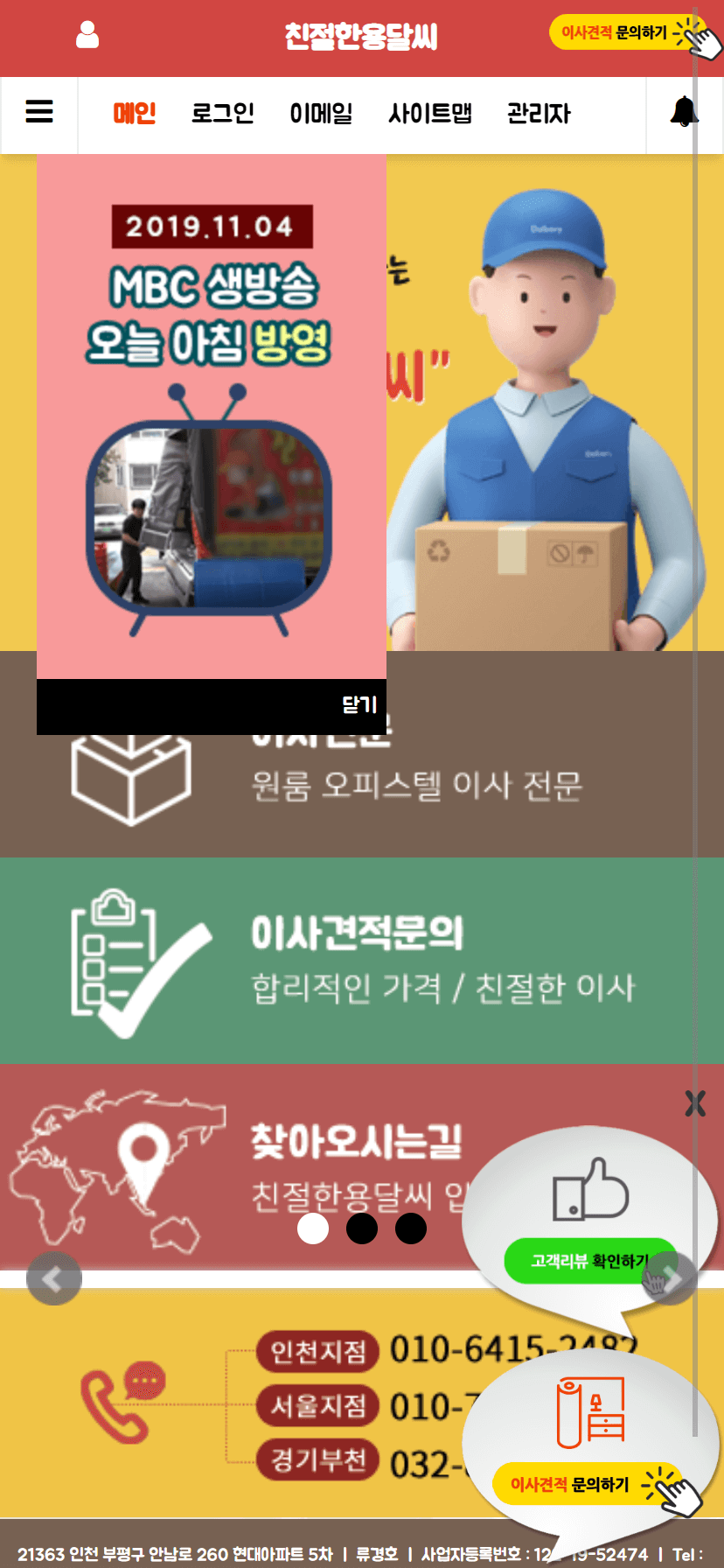Open the hamburger menu
Image resolution: width=724 pixels, height=1568 pixels.
[39, 112]
